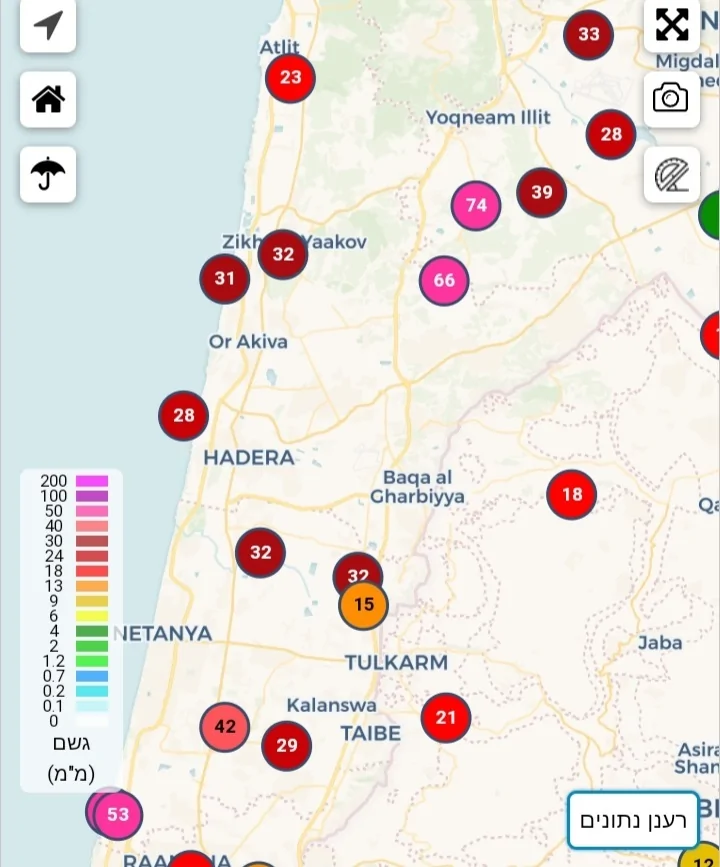Tap the orange 15 station marker
Screen dimensions: 720x867
pyautogui.click(x=363, y=605)
